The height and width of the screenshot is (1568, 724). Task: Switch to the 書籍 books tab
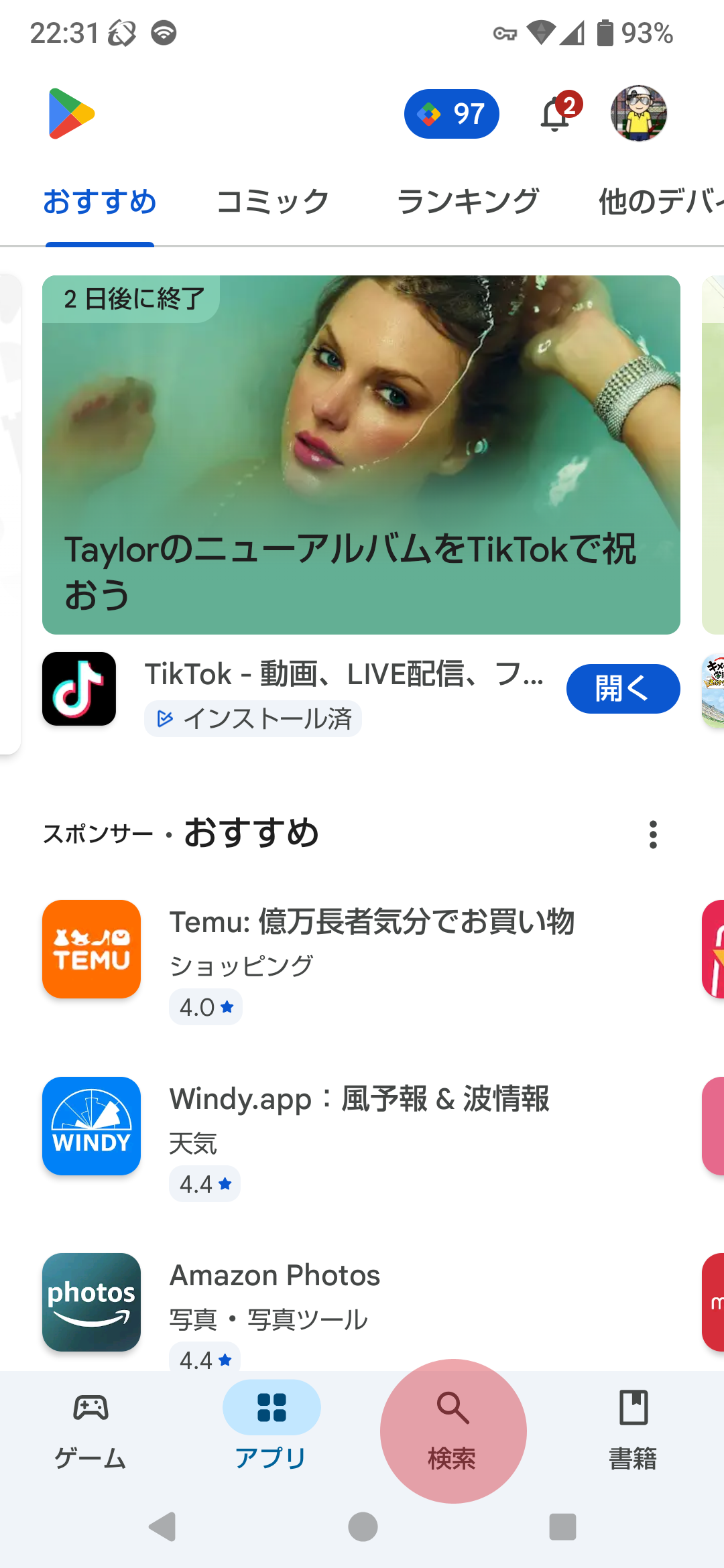pyautogui.click(x=633, y=1431)
